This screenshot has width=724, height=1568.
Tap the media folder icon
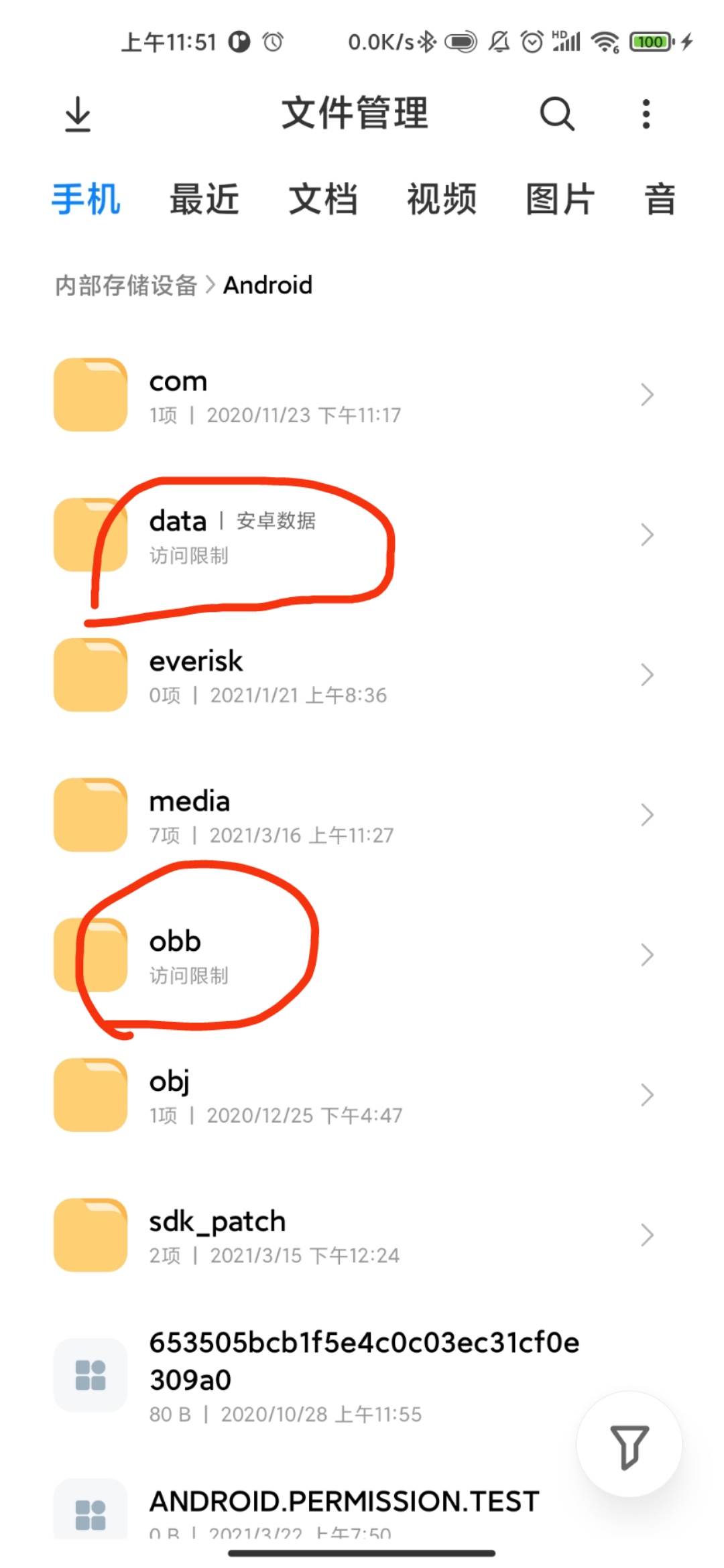[x=90, y=814]
